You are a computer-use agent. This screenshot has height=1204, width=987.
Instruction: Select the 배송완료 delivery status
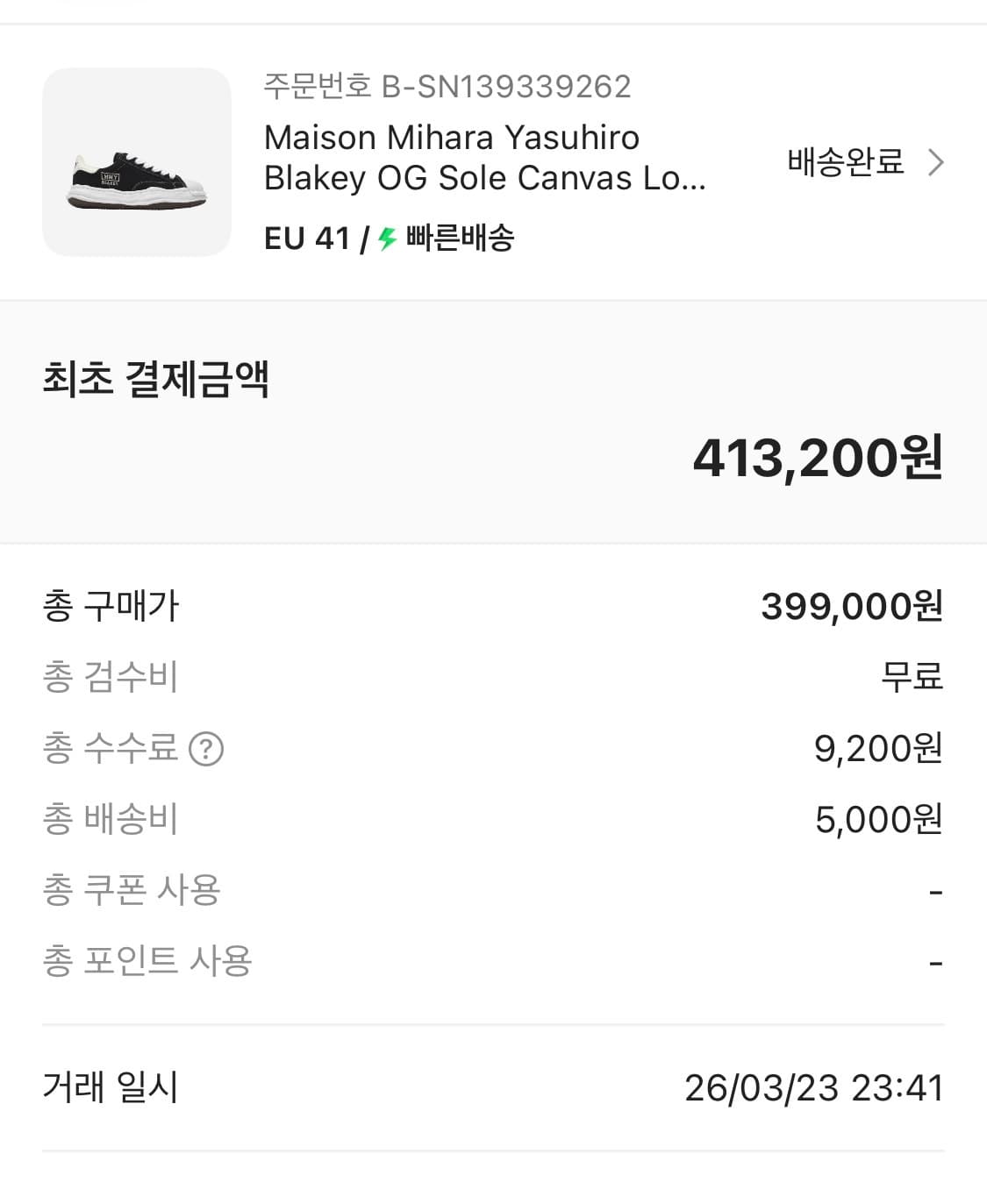(x=844, y=160)
